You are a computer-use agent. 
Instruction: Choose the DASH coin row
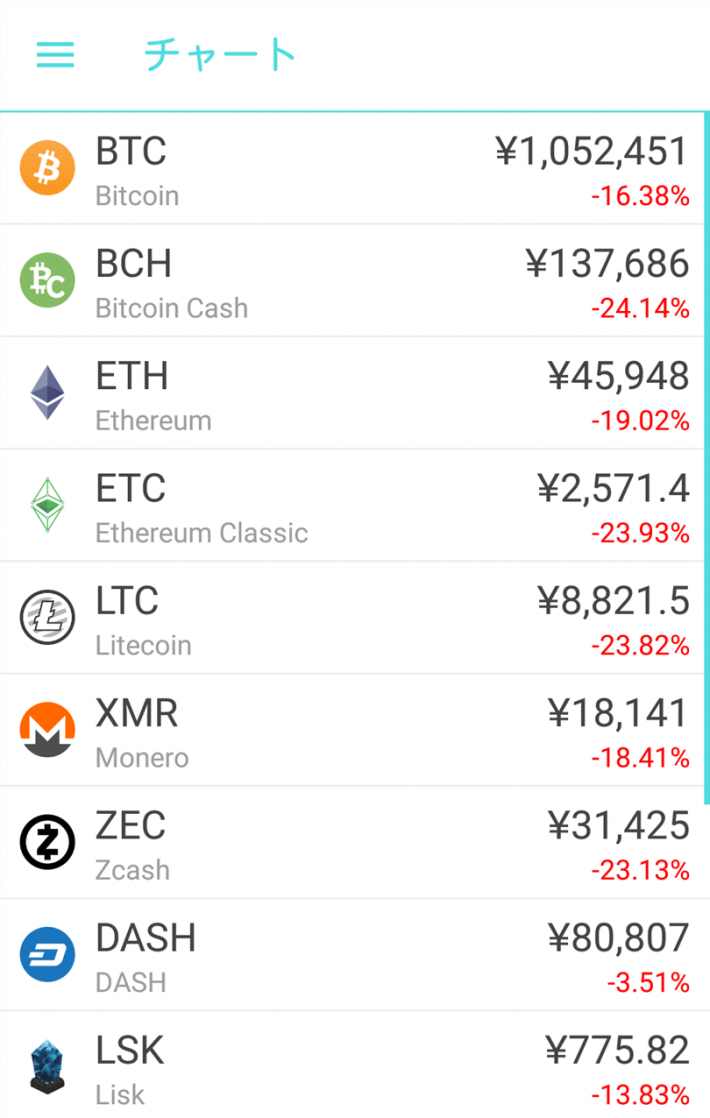[x=354, y=955]
